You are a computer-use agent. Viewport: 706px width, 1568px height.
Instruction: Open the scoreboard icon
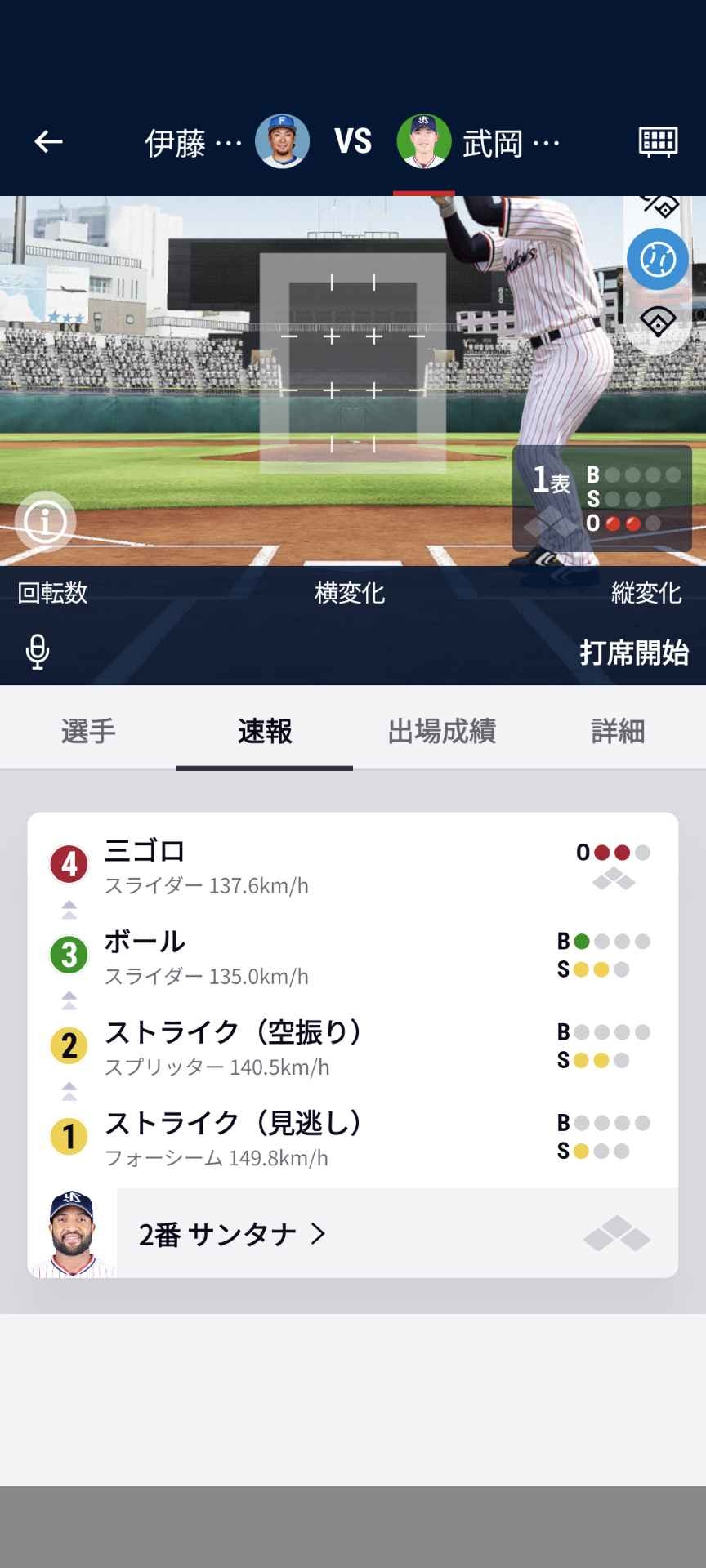point(657,141)
